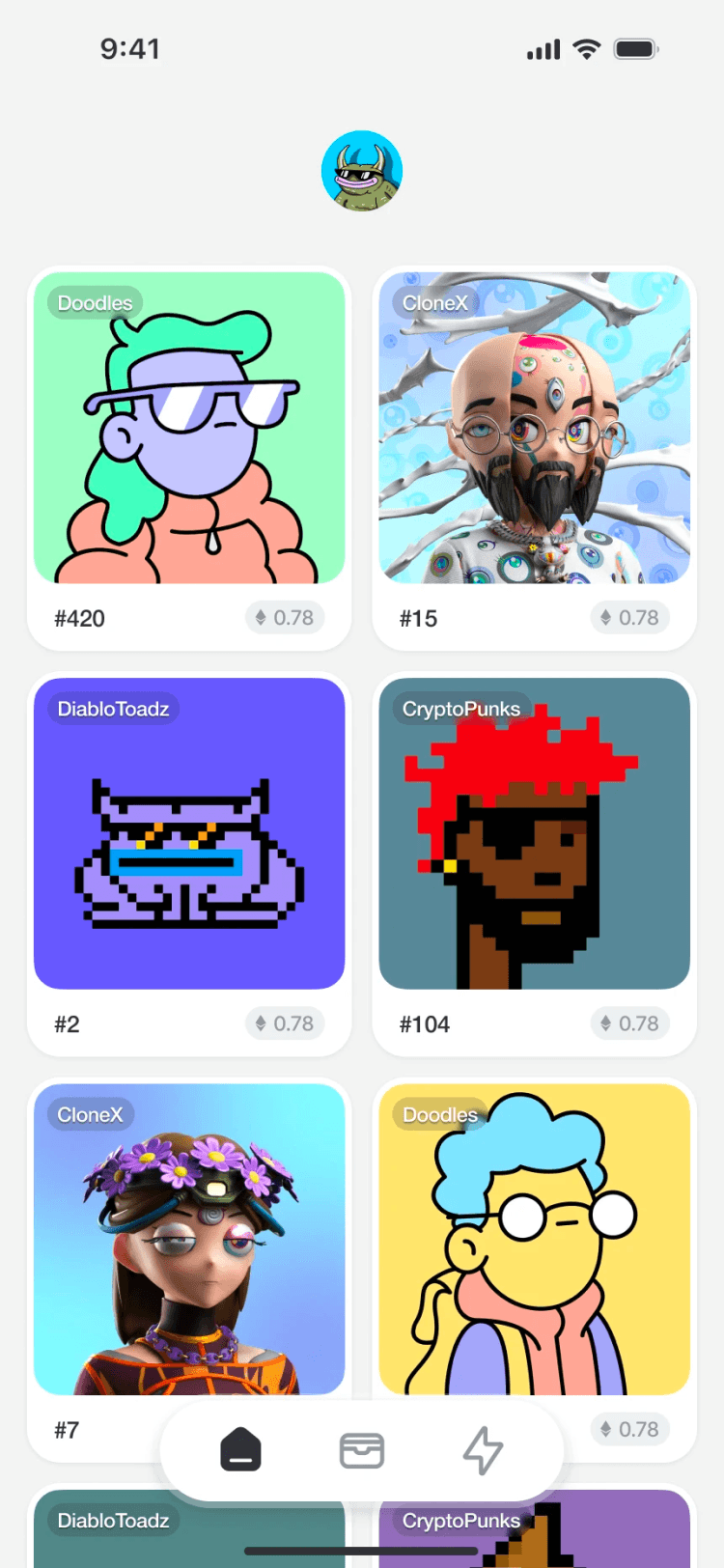Open the CloneX collection label on #15

pyautogui.click(x=436, y=303)
